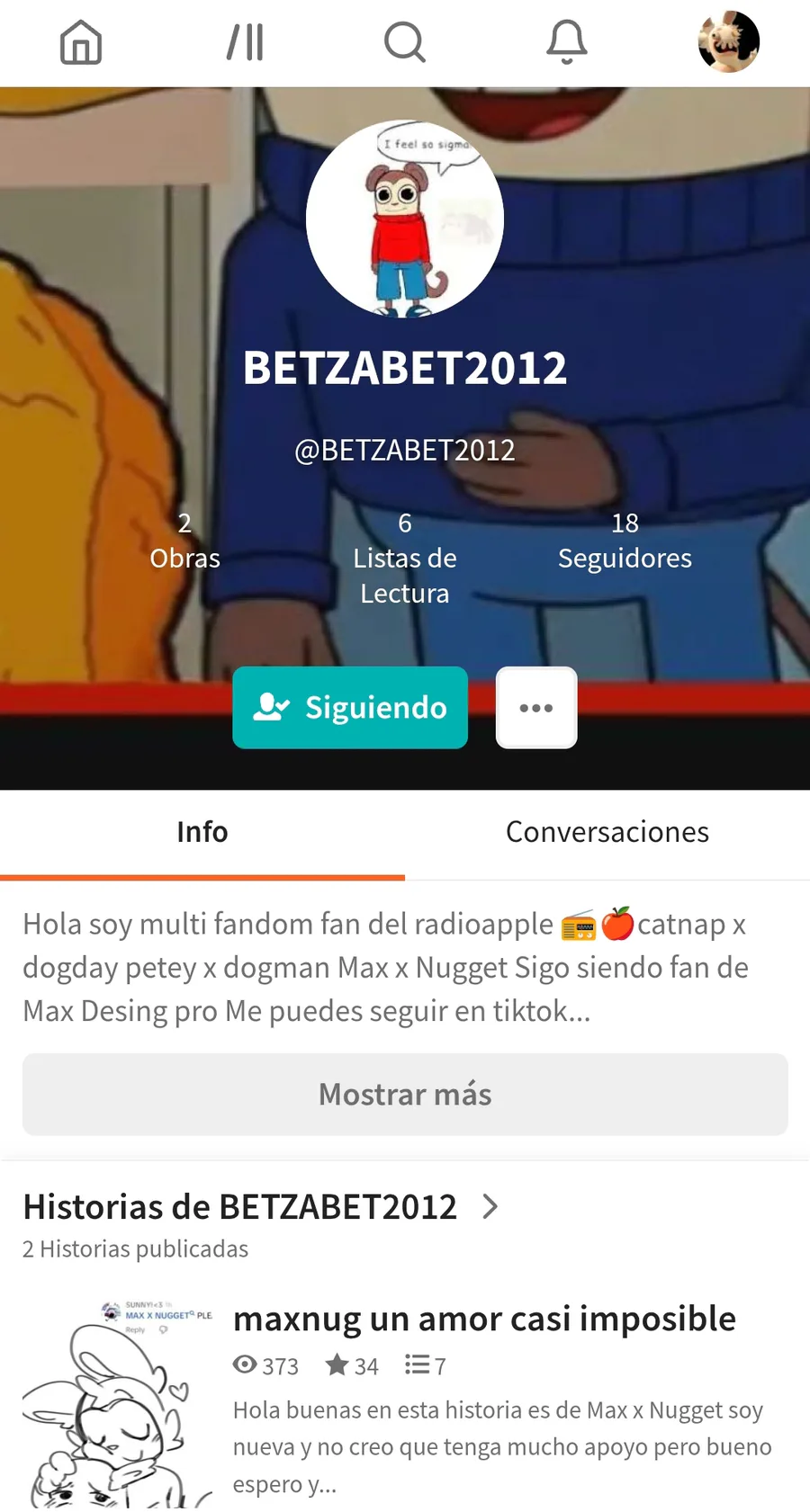View the 18 Seguidores list
810x1512 pixels.
625,541
